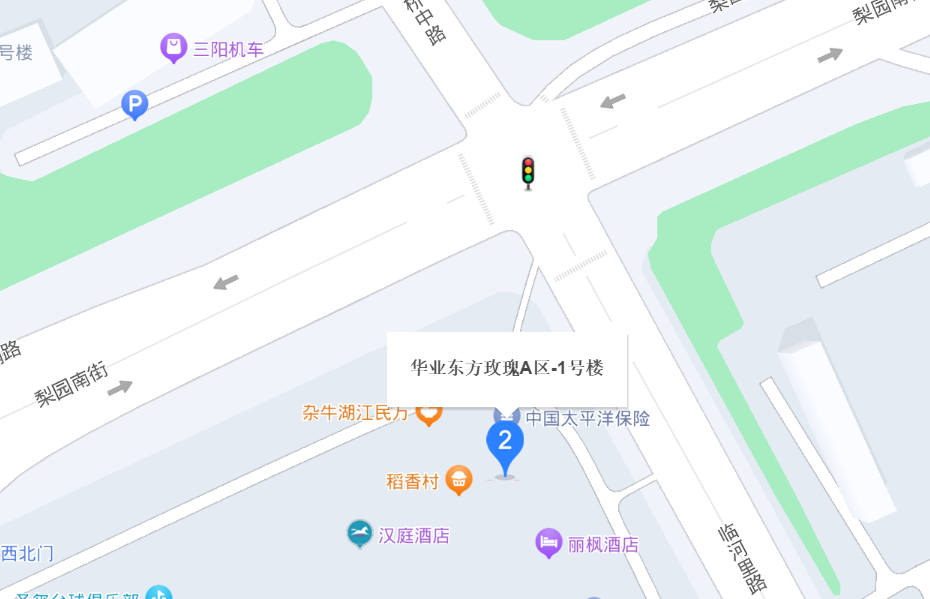Open the 华业东方玫瑰A区-1号楼 info popup
Screen dimensions: 930x599
pyautogui.click(x=507, y=368)
